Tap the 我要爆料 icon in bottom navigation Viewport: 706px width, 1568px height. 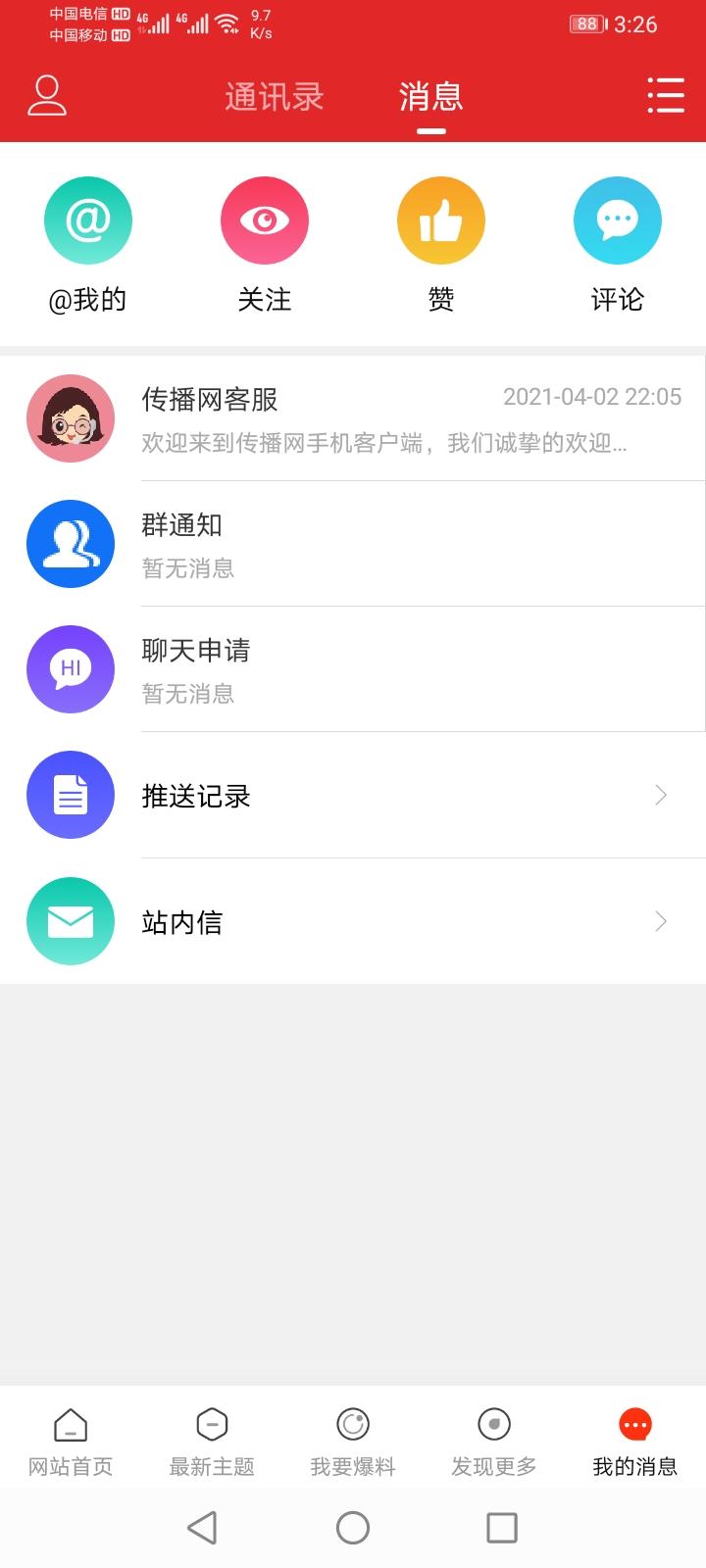[353, 1424]
